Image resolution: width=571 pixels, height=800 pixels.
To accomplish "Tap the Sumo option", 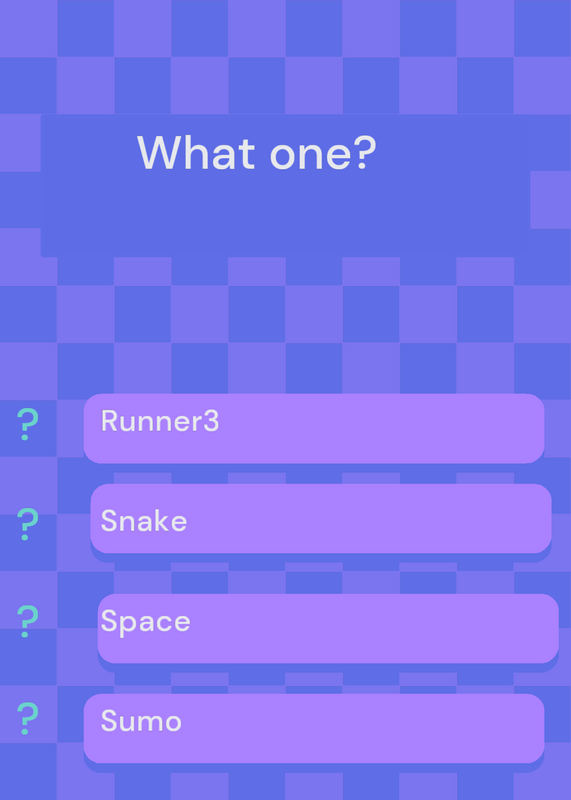I will pyautogui.click(x=314, y=729).
